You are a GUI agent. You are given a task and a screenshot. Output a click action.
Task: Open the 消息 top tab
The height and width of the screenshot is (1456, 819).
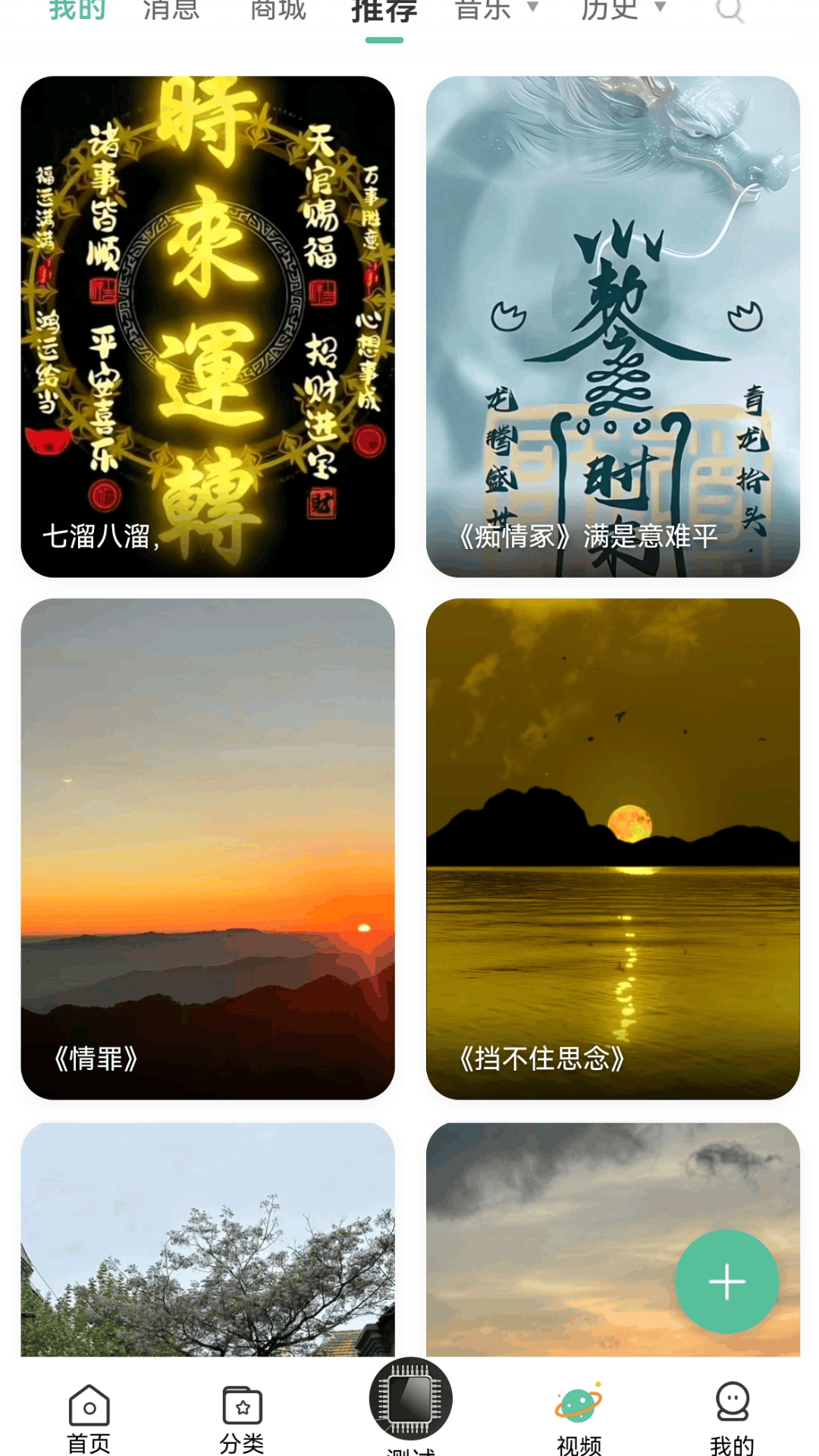[171, 11]
